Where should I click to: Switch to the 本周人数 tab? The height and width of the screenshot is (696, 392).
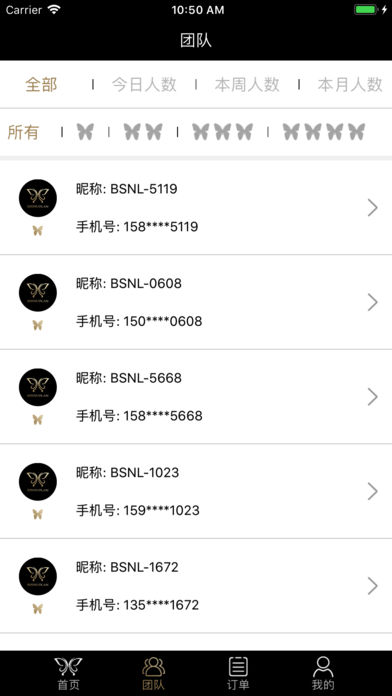pos(247,84)
